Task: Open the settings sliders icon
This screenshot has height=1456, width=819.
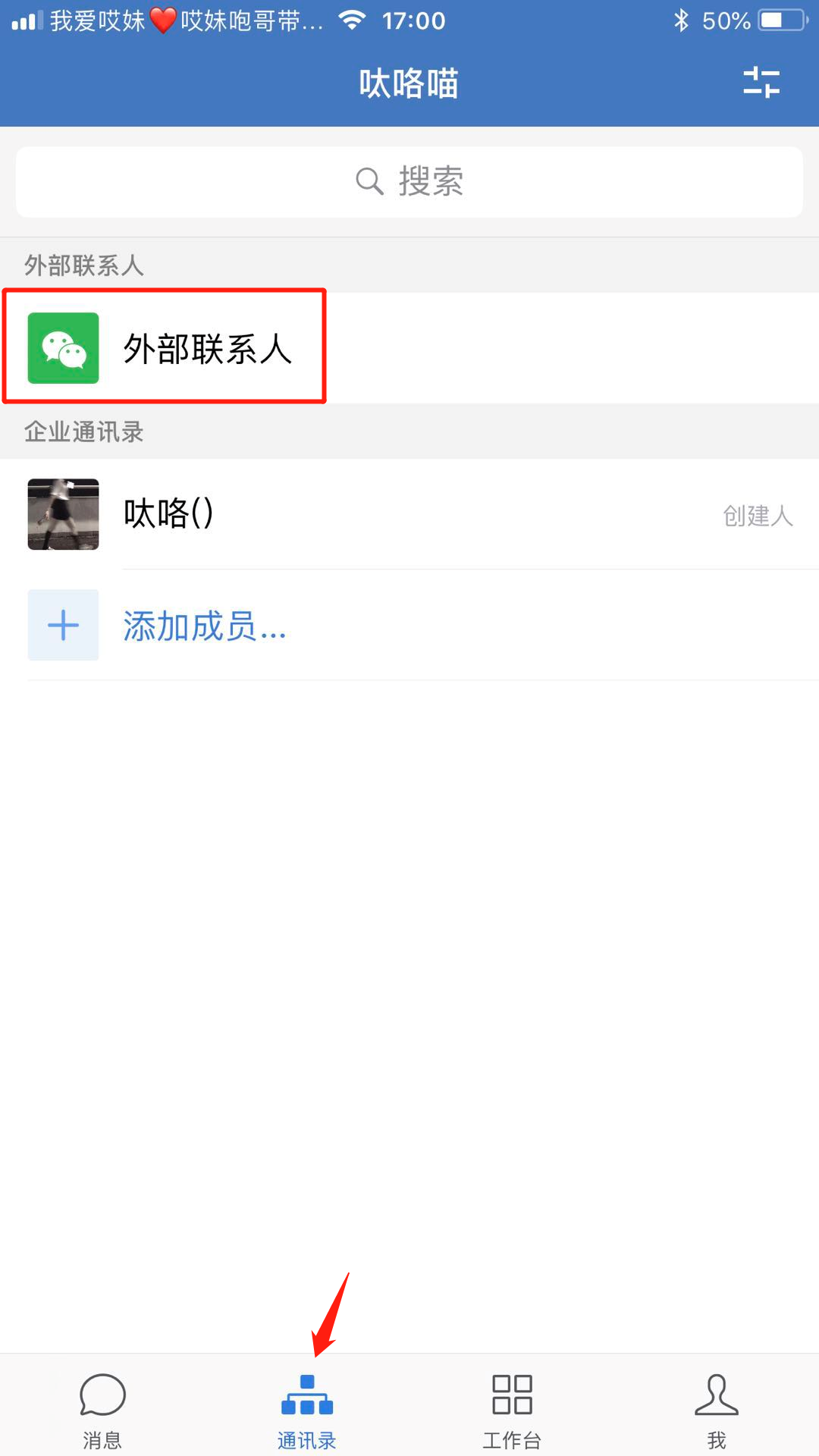Action: tap(761, 82)
